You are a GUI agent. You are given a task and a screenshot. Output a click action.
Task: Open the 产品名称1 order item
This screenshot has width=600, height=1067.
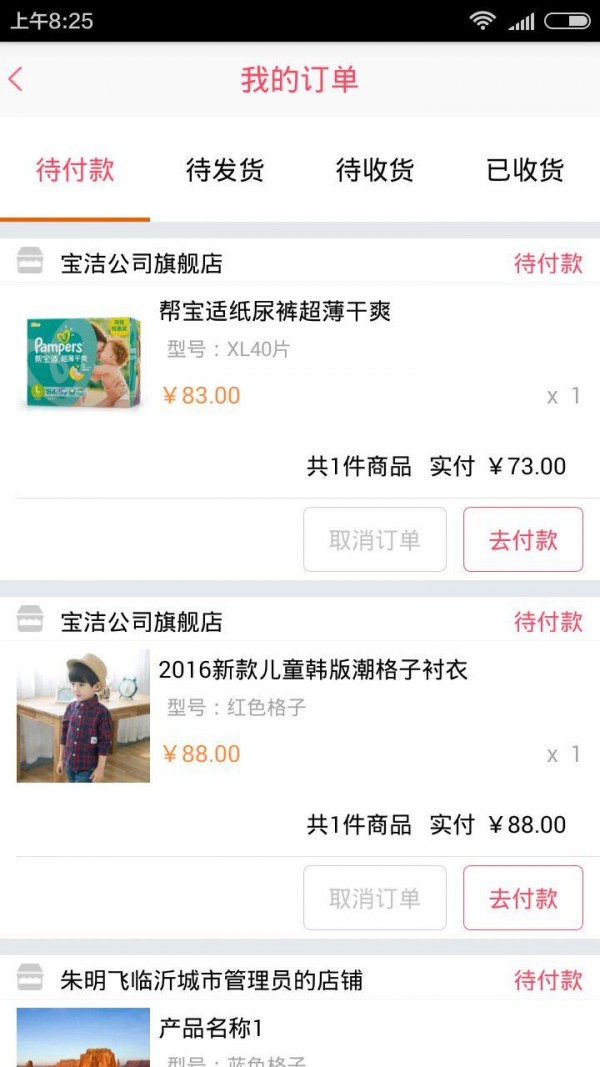[210, 1028]
